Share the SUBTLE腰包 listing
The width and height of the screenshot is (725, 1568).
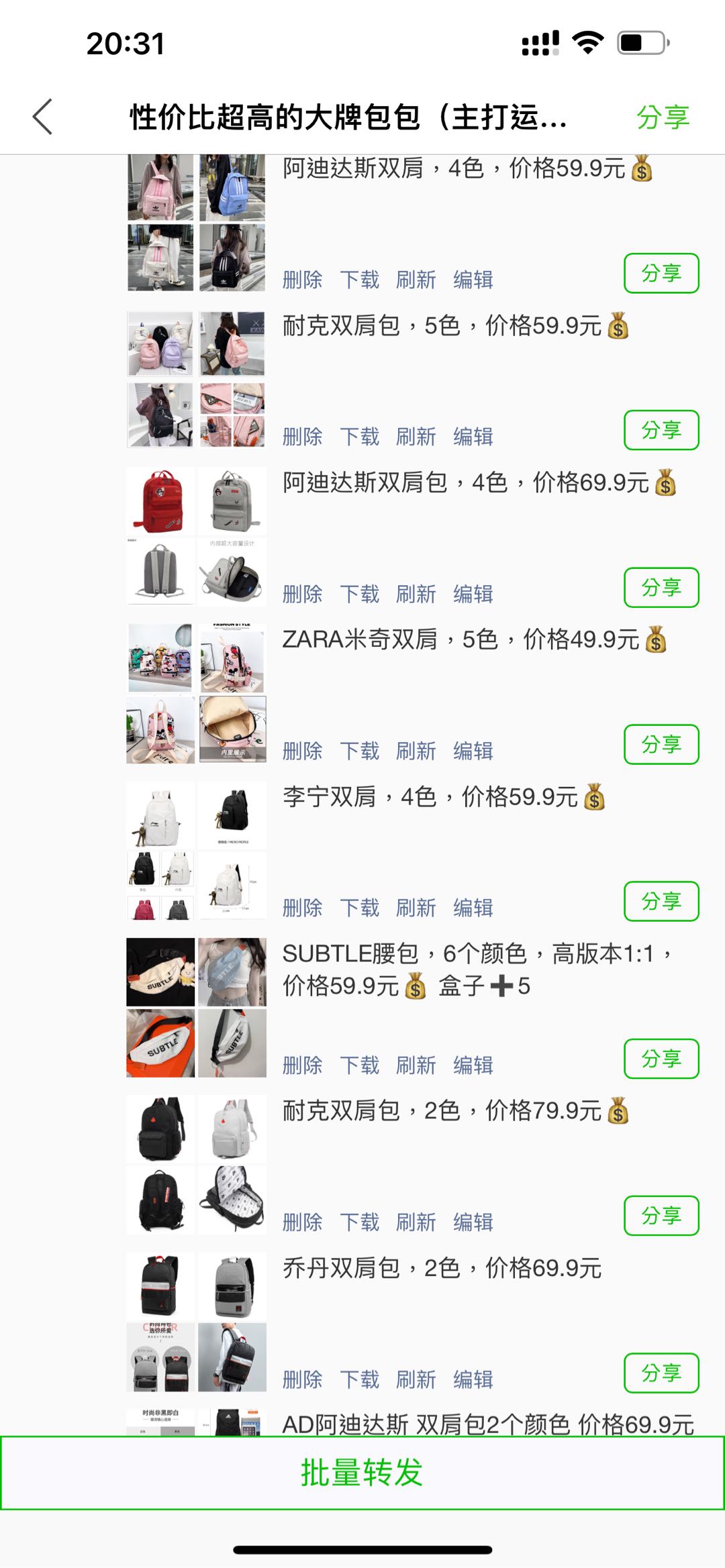pos(661,1058)
